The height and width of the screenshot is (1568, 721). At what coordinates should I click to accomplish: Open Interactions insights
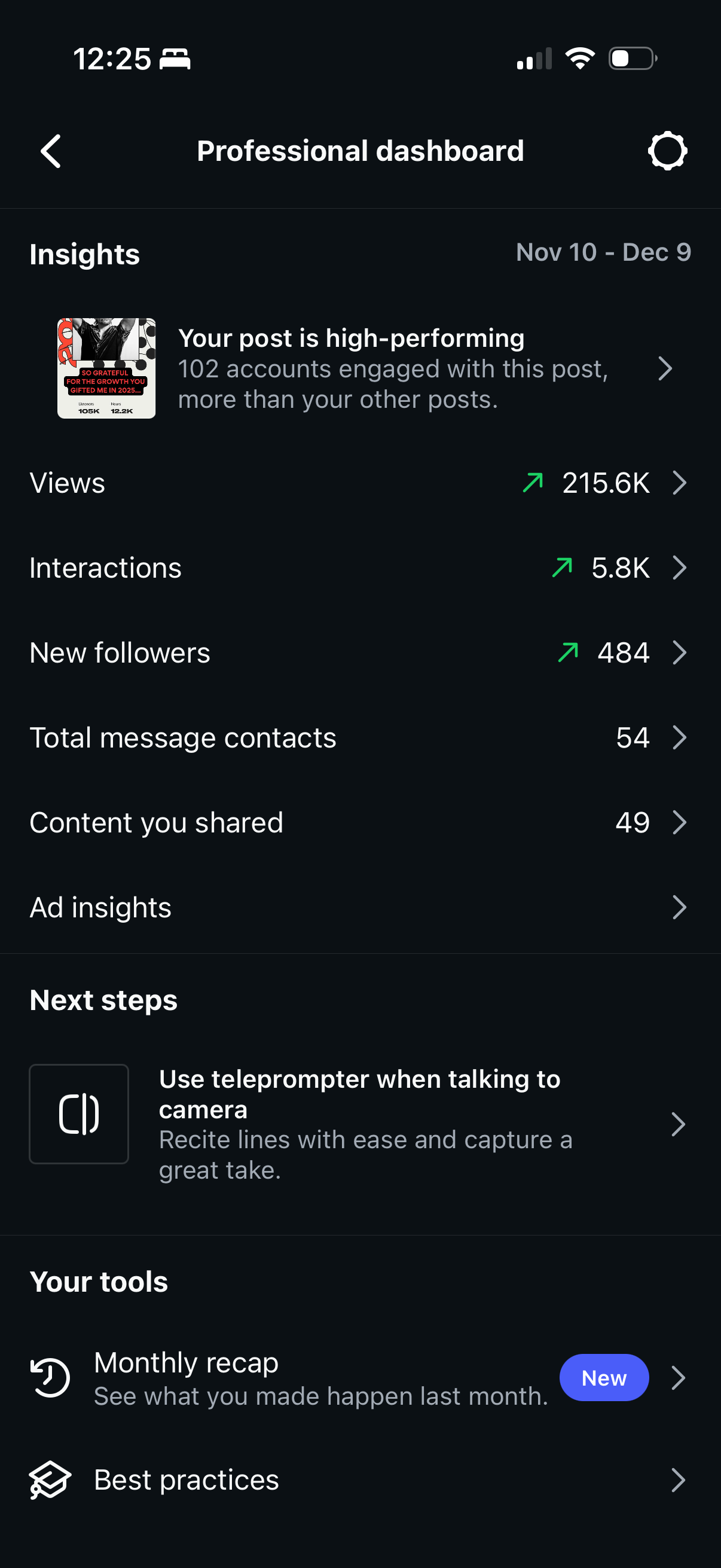coord(360,568)
